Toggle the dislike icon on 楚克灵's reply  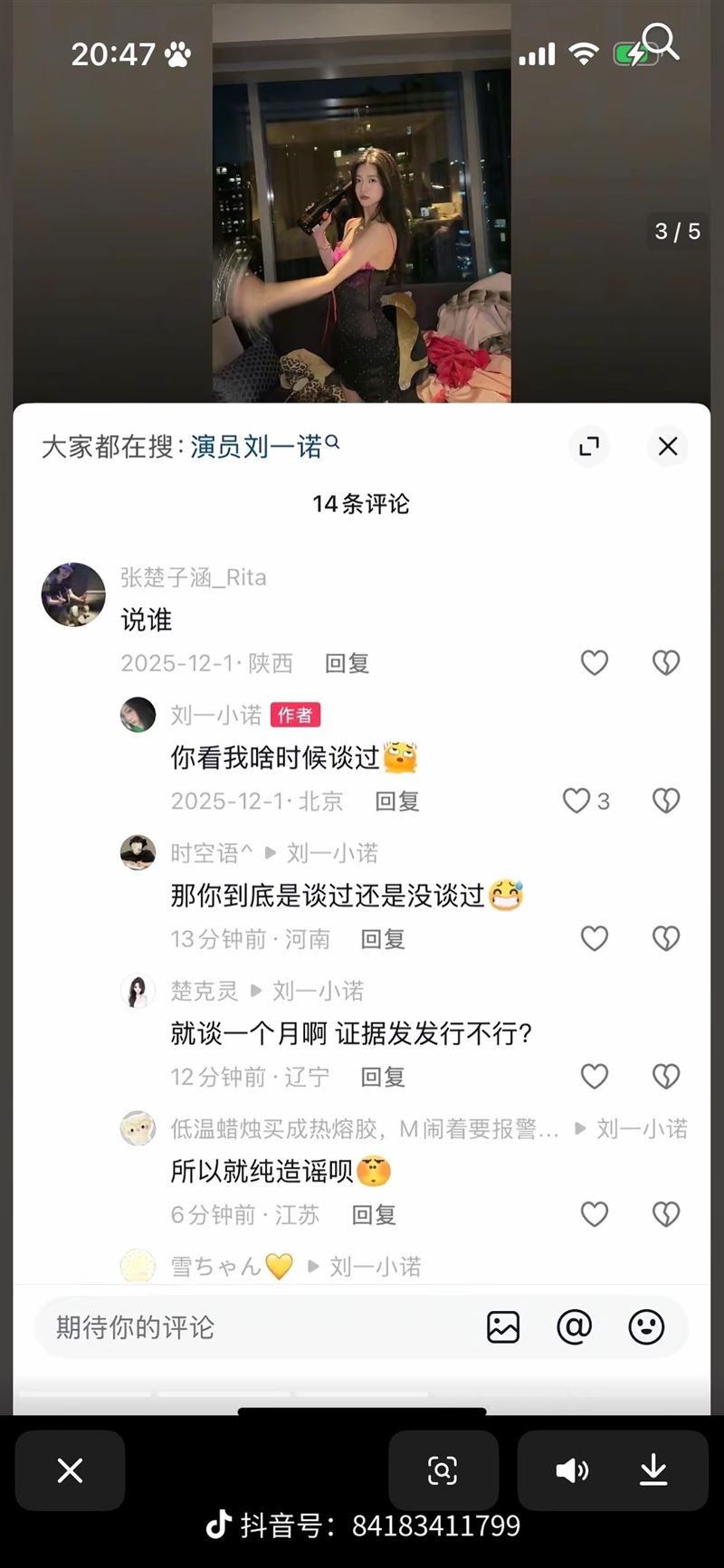(x=665, y=1077)
